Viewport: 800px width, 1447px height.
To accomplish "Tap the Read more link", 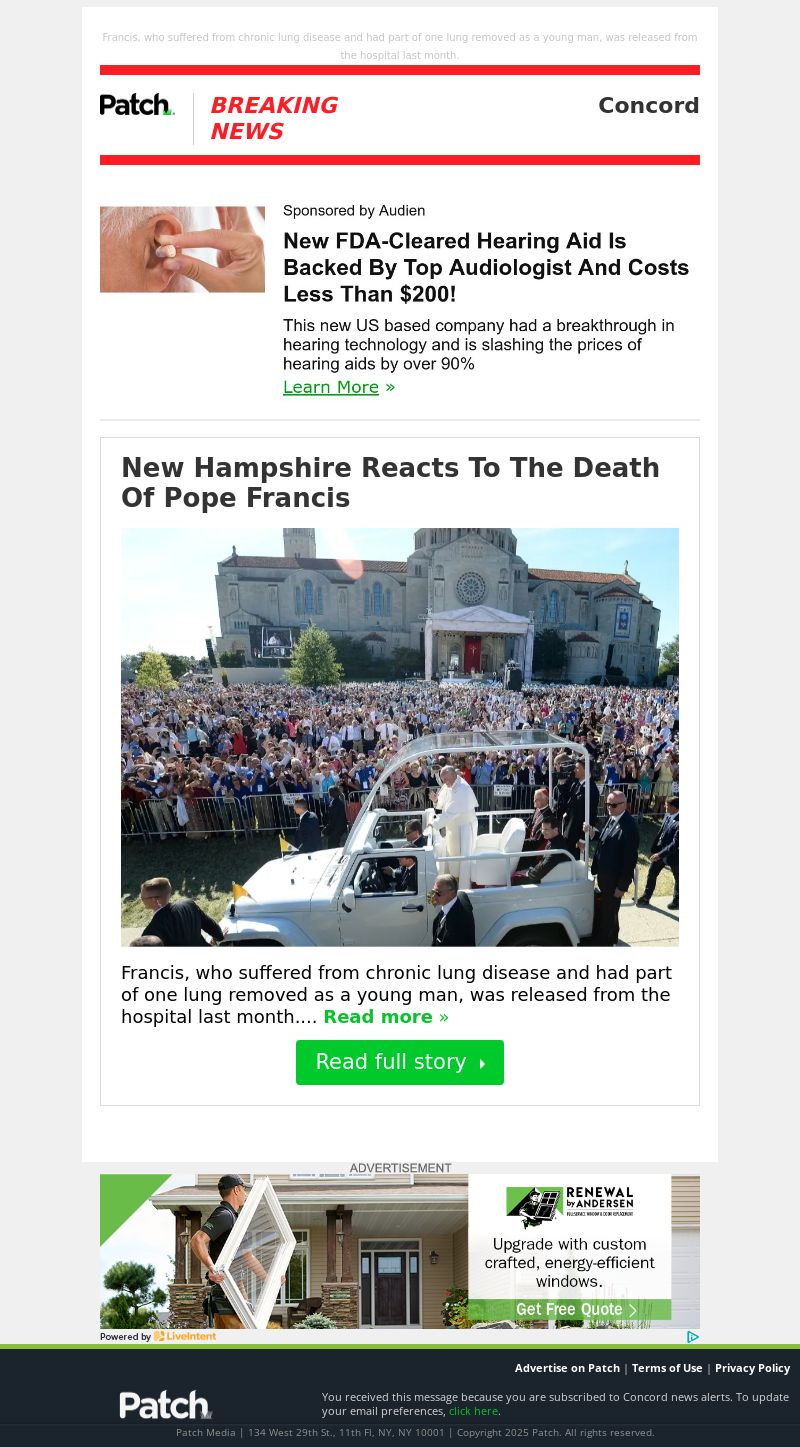I will coord(385,1017).
